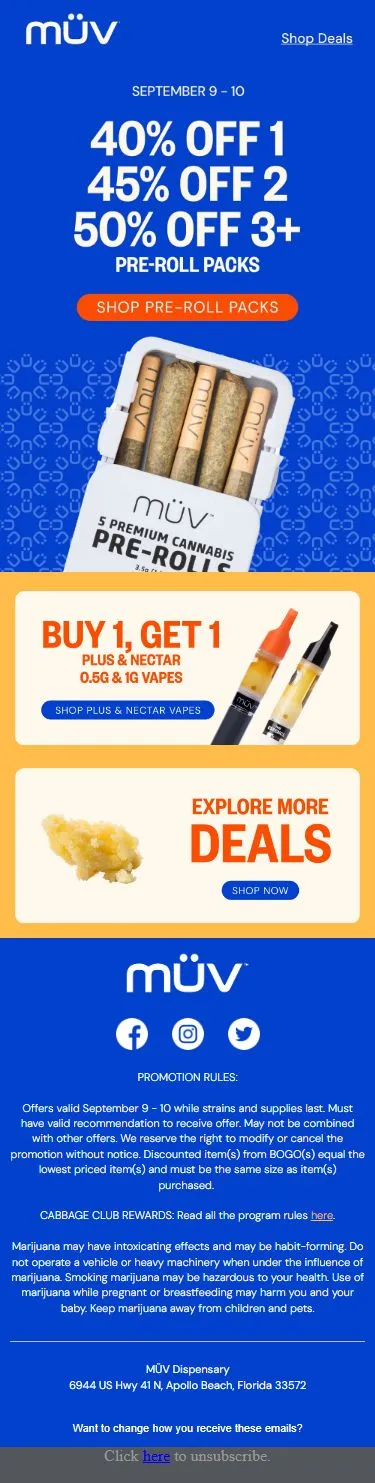Open the Shop Deals link
This screenshot has width=375, height=1483.
click(316, 38)
